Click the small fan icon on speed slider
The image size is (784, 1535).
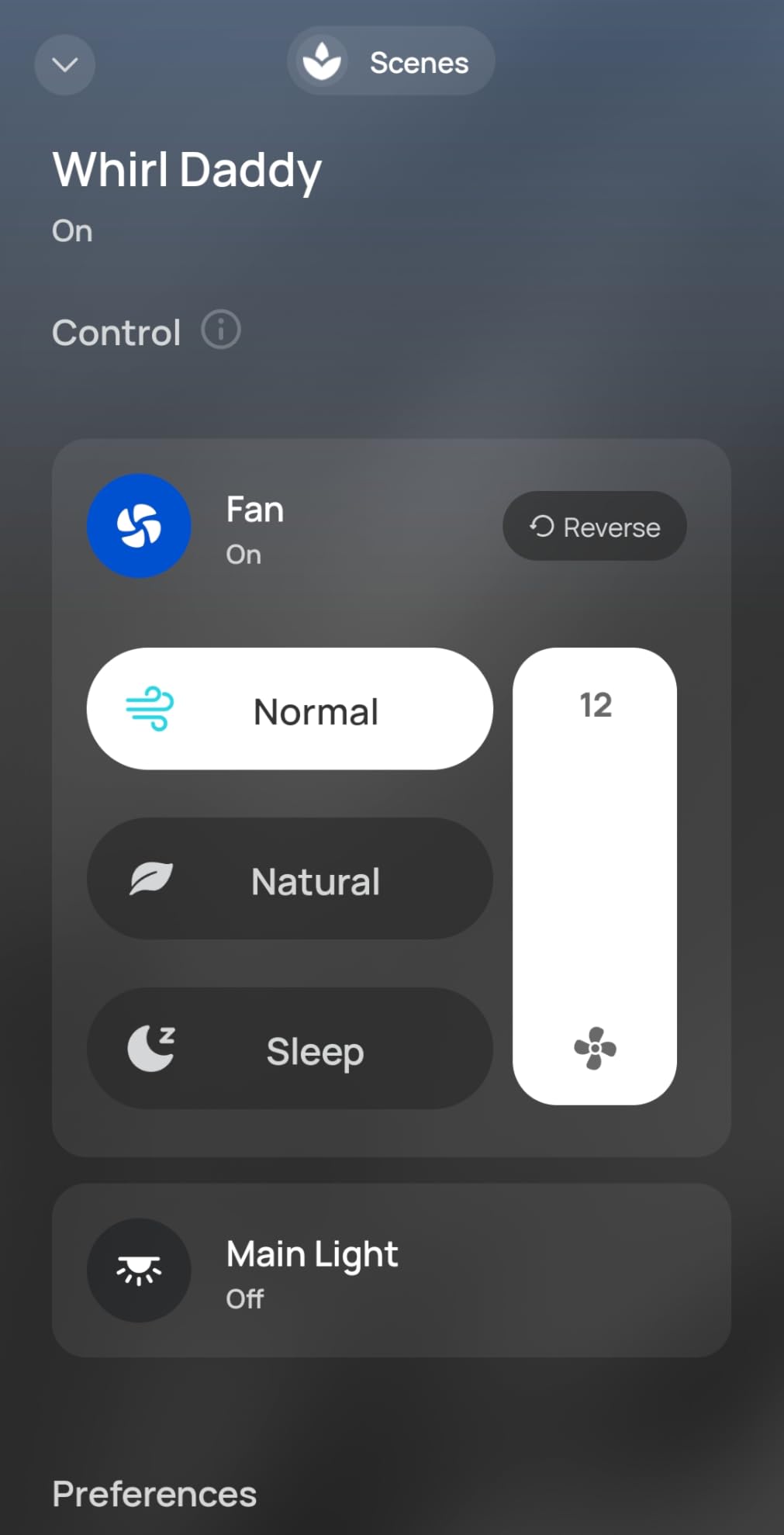[593, 1049]
